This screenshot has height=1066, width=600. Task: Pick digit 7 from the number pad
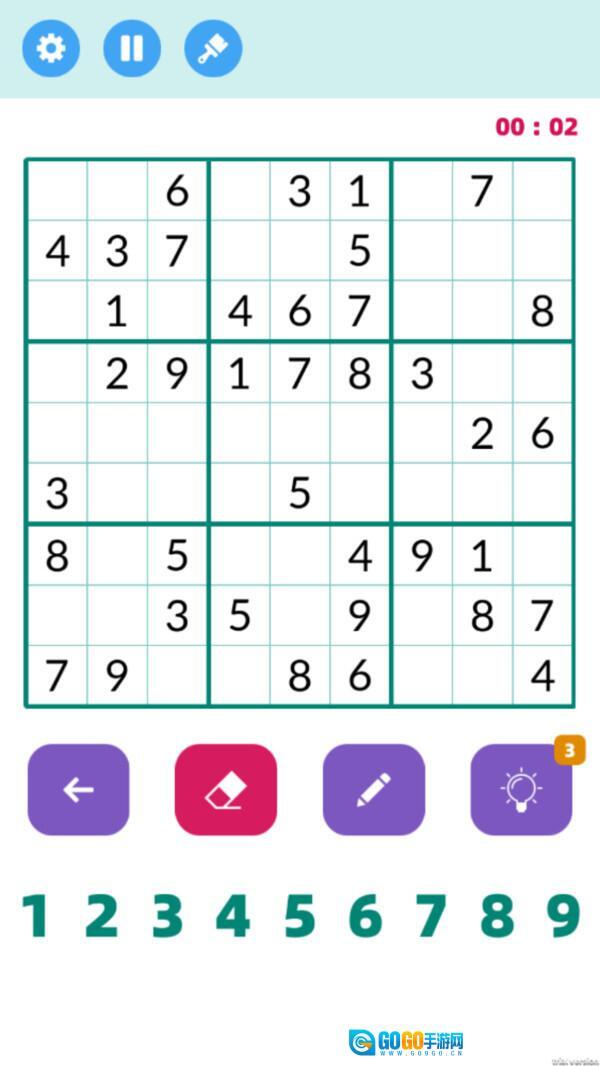pos(431,915)
